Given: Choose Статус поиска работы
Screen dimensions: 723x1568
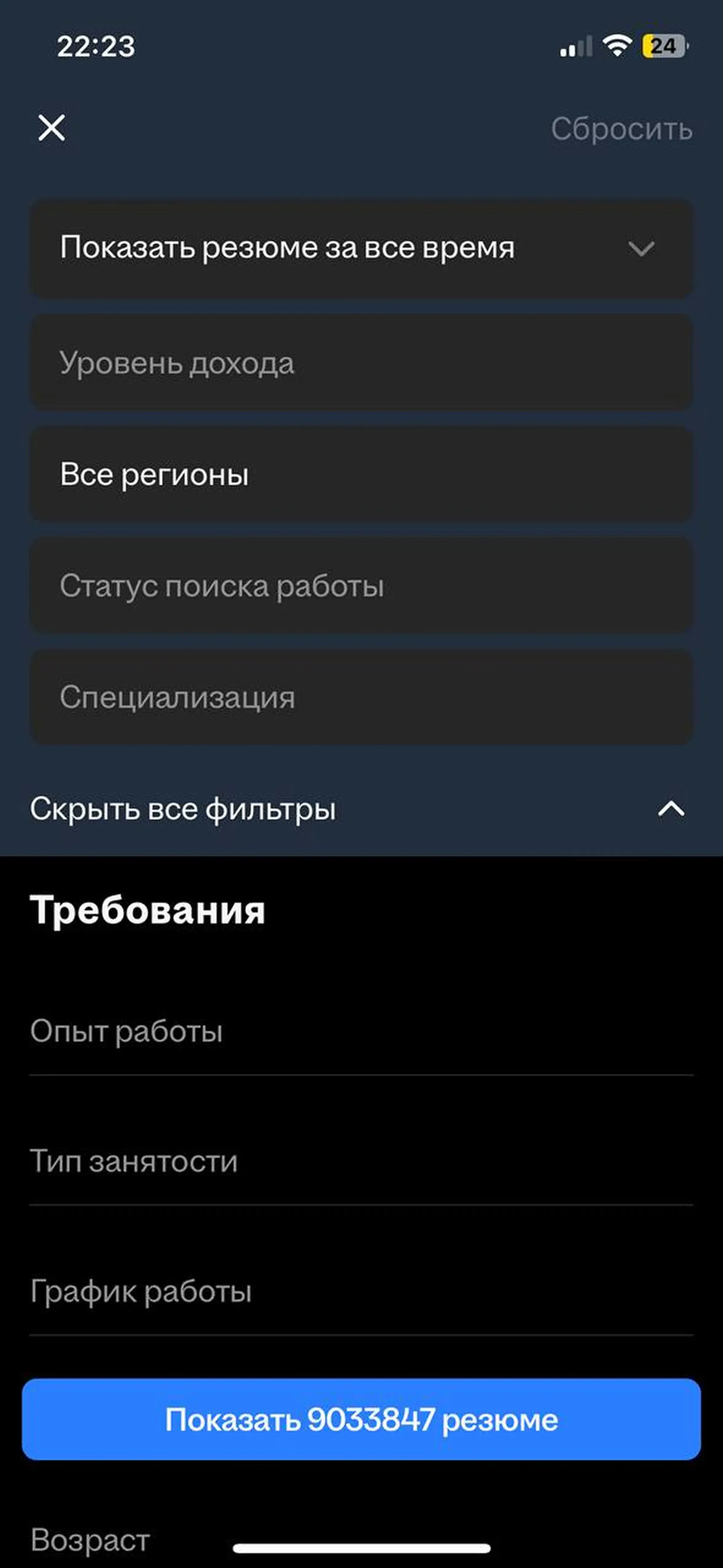Looking at the screenshot, I should coord(361,586).
